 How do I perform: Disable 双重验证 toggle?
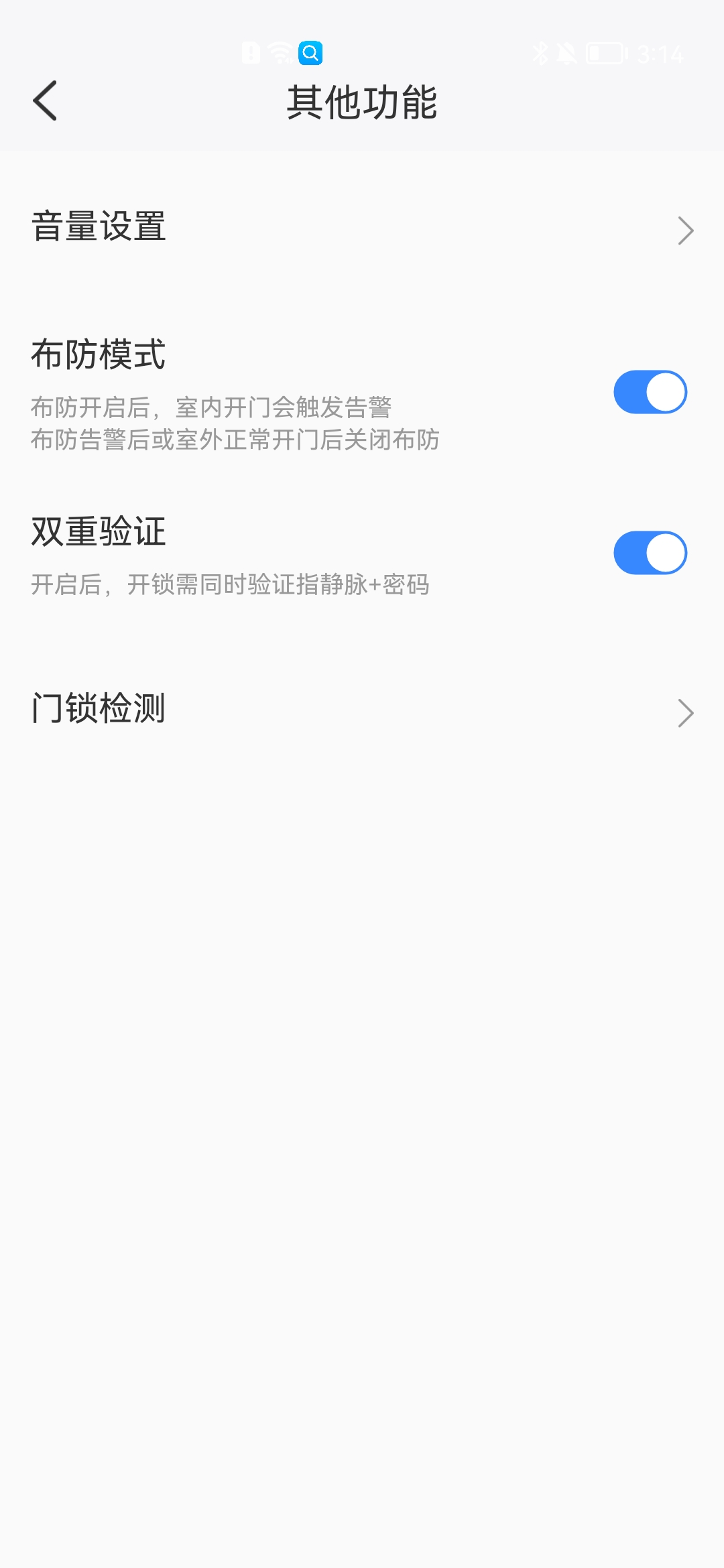[x=650, y=553]
